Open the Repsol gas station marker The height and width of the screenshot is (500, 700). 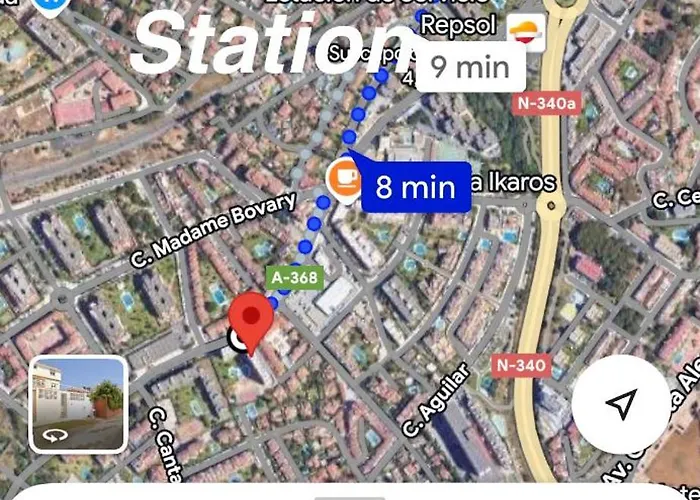click(526, 30)
